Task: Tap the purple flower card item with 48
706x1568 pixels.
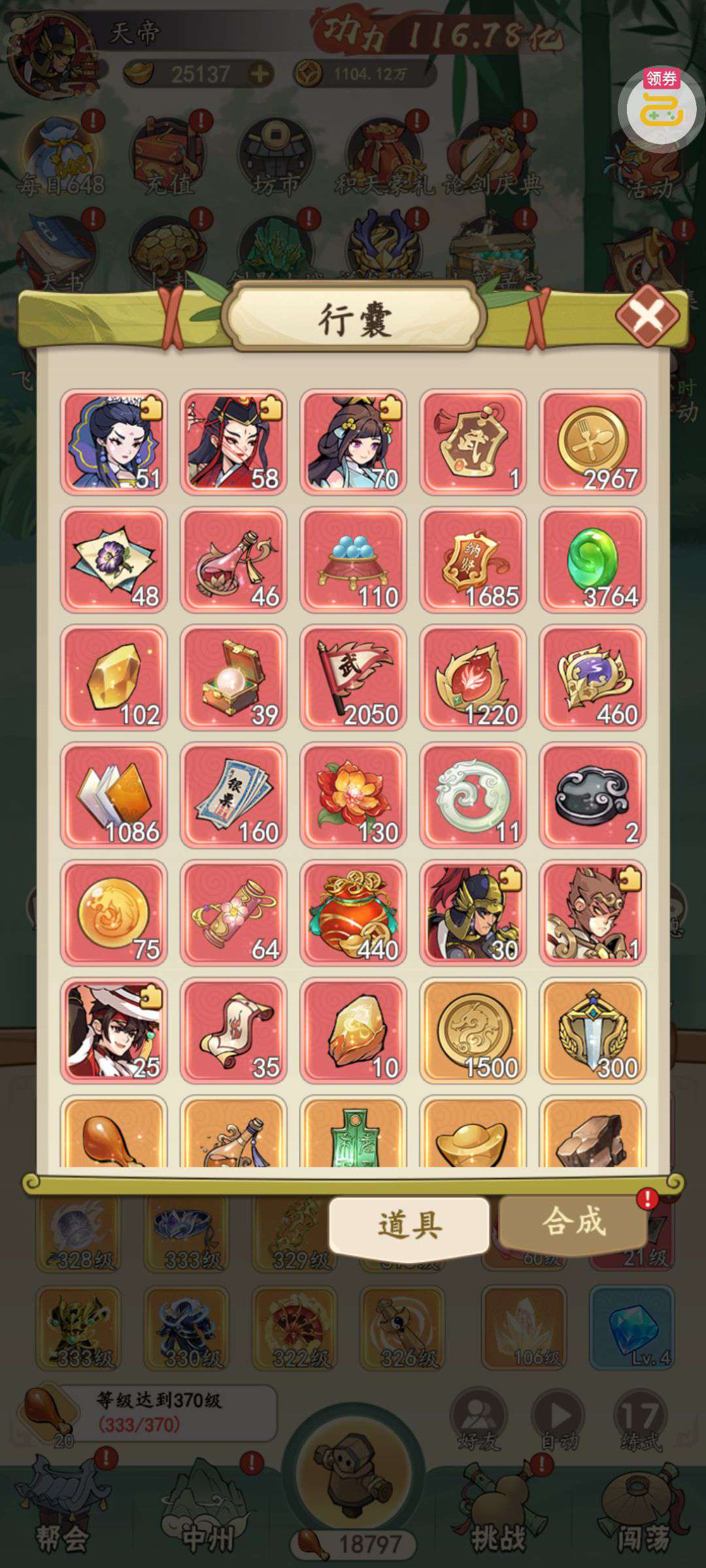Action: tap(114, 560)
